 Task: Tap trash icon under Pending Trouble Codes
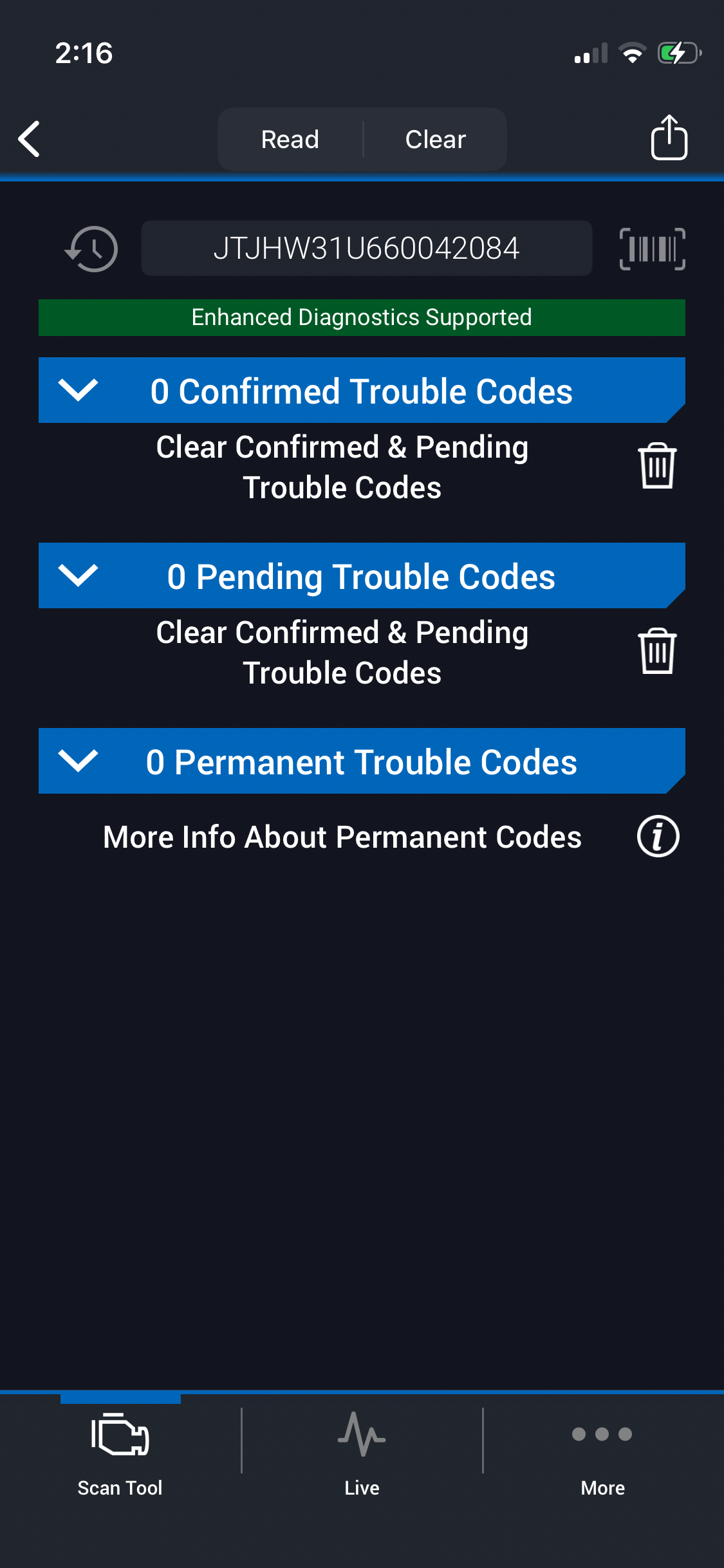tap(657, 651)
